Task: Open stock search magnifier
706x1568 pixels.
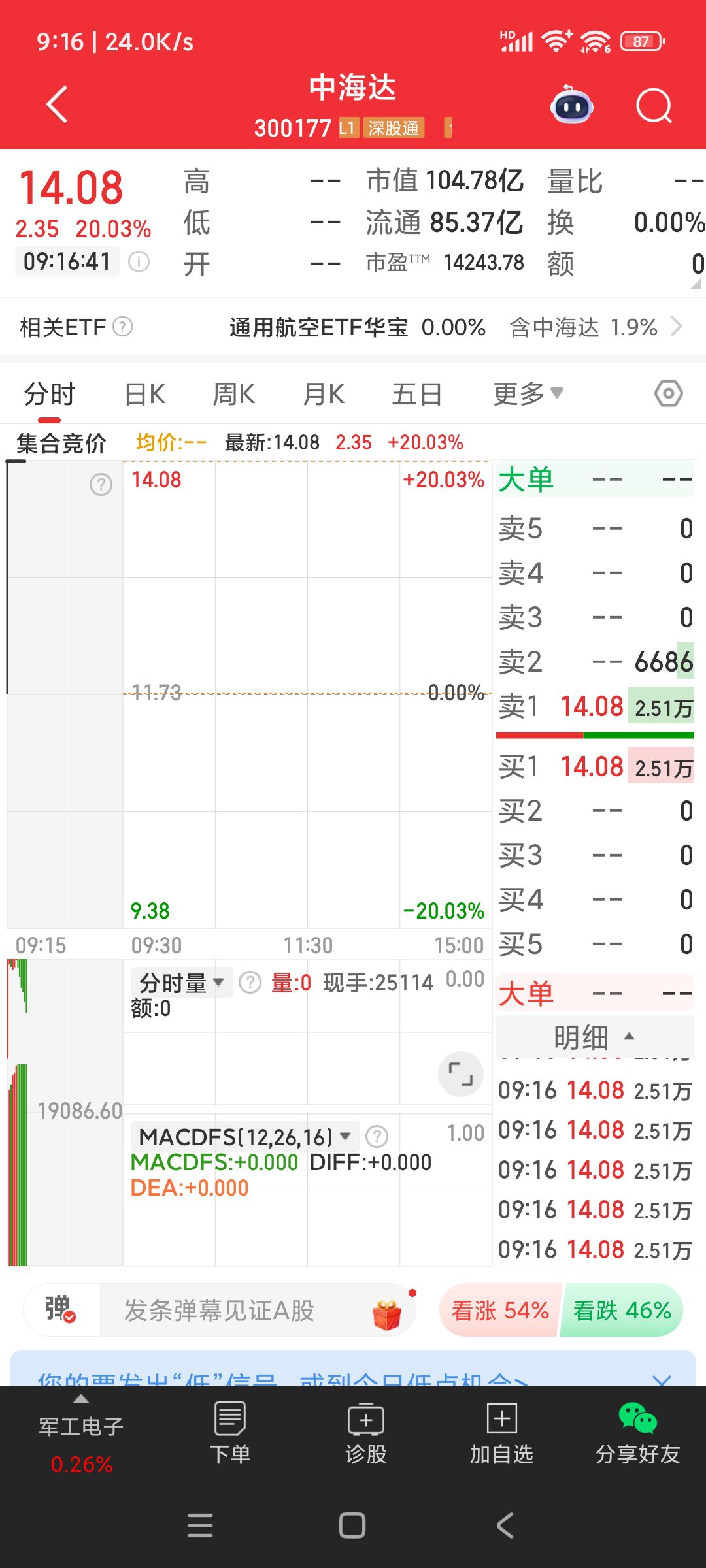Action: 654,105
